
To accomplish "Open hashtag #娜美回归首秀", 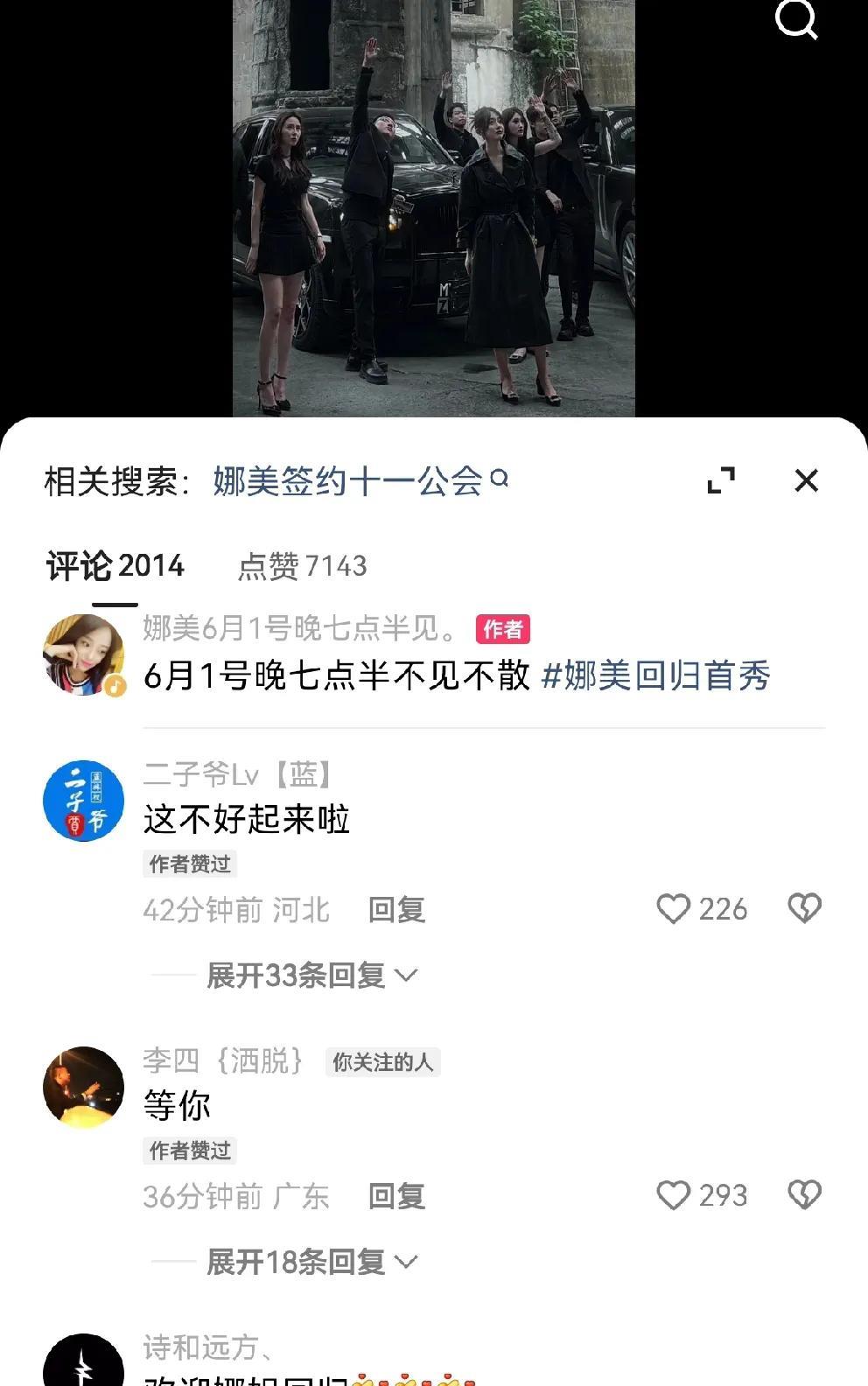I will tap(656, 675).
